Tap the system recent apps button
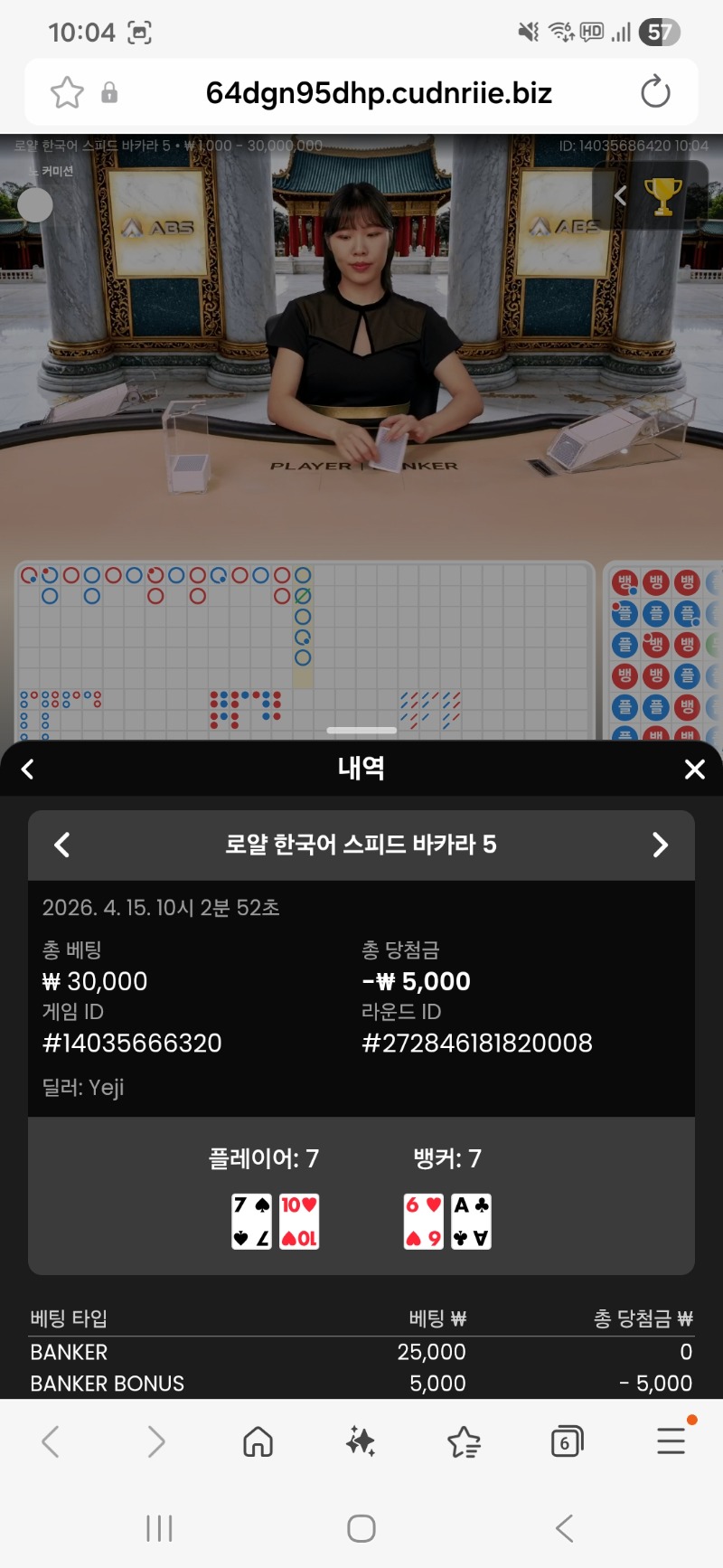Image resolution: width=723 pixels, height=1568 pixels. point(159,1528)
